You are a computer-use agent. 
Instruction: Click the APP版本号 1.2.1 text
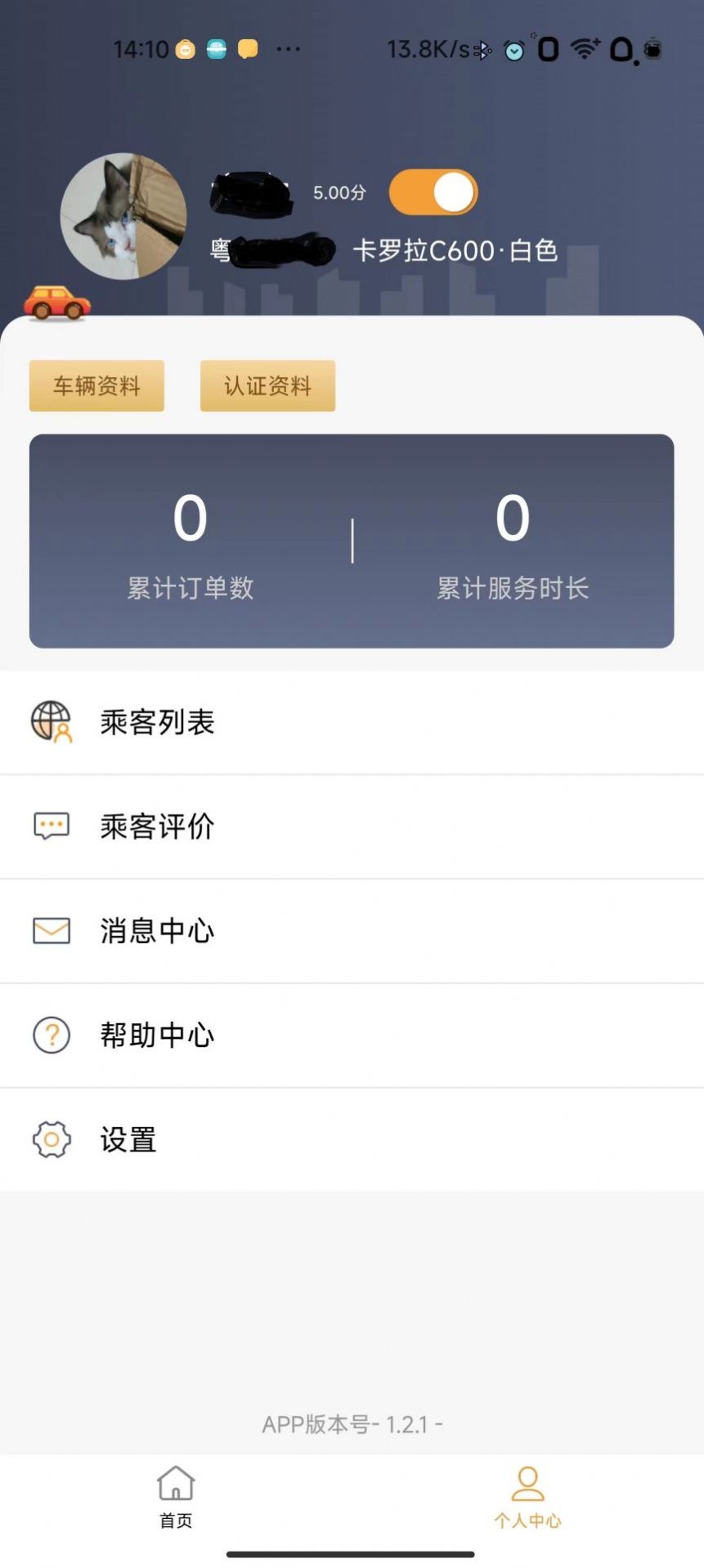[352, 1423]
